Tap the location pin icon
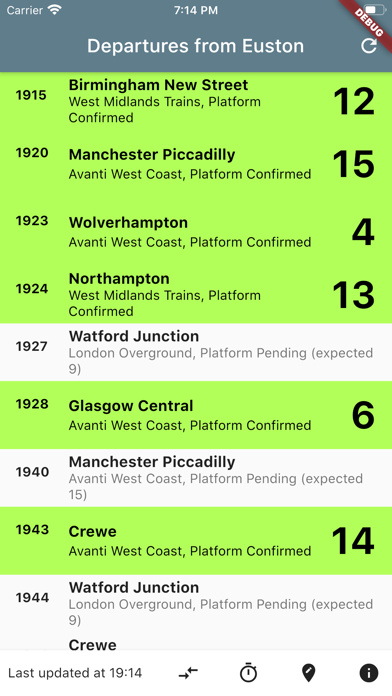 pos(309,673)
